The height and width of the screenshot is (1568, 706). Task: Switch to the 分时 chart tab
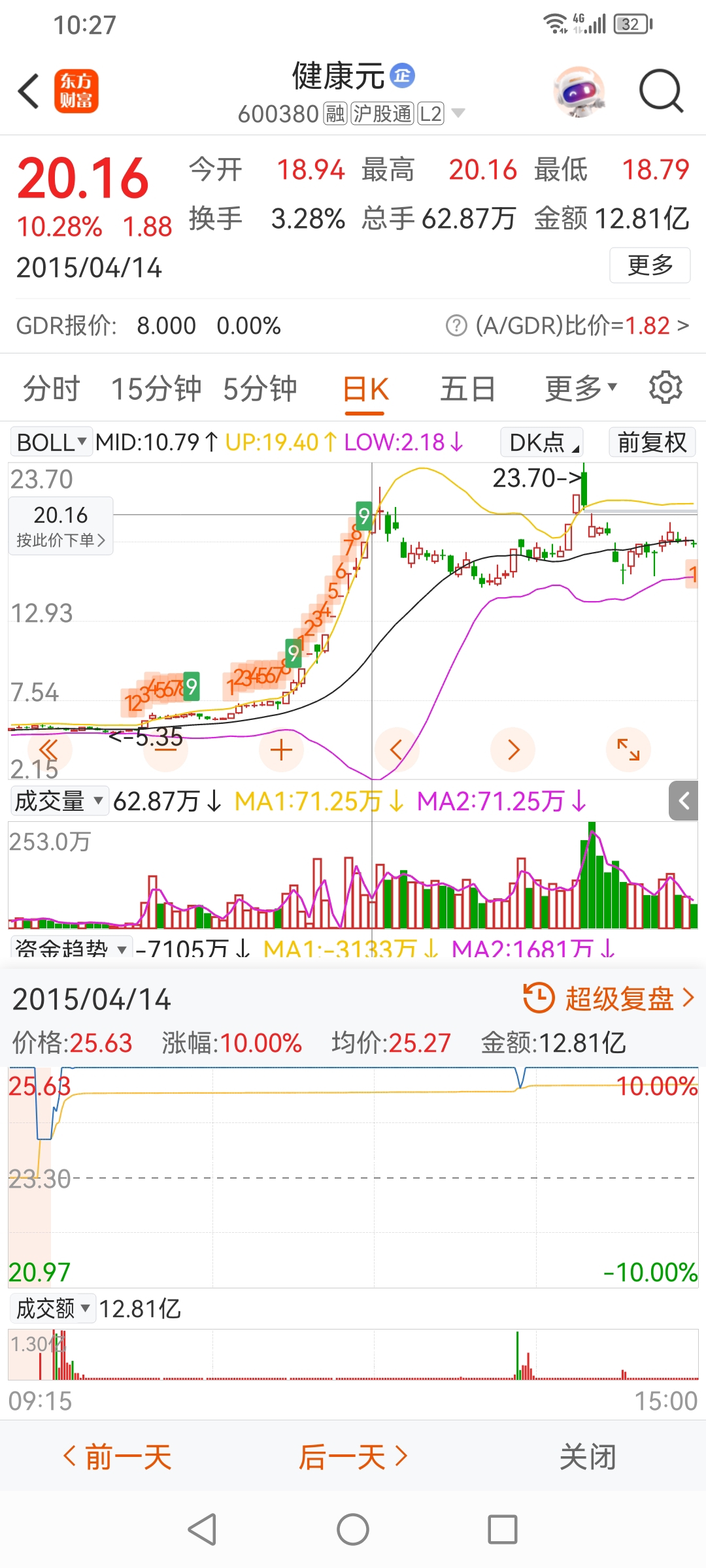[x=51, y=389]
